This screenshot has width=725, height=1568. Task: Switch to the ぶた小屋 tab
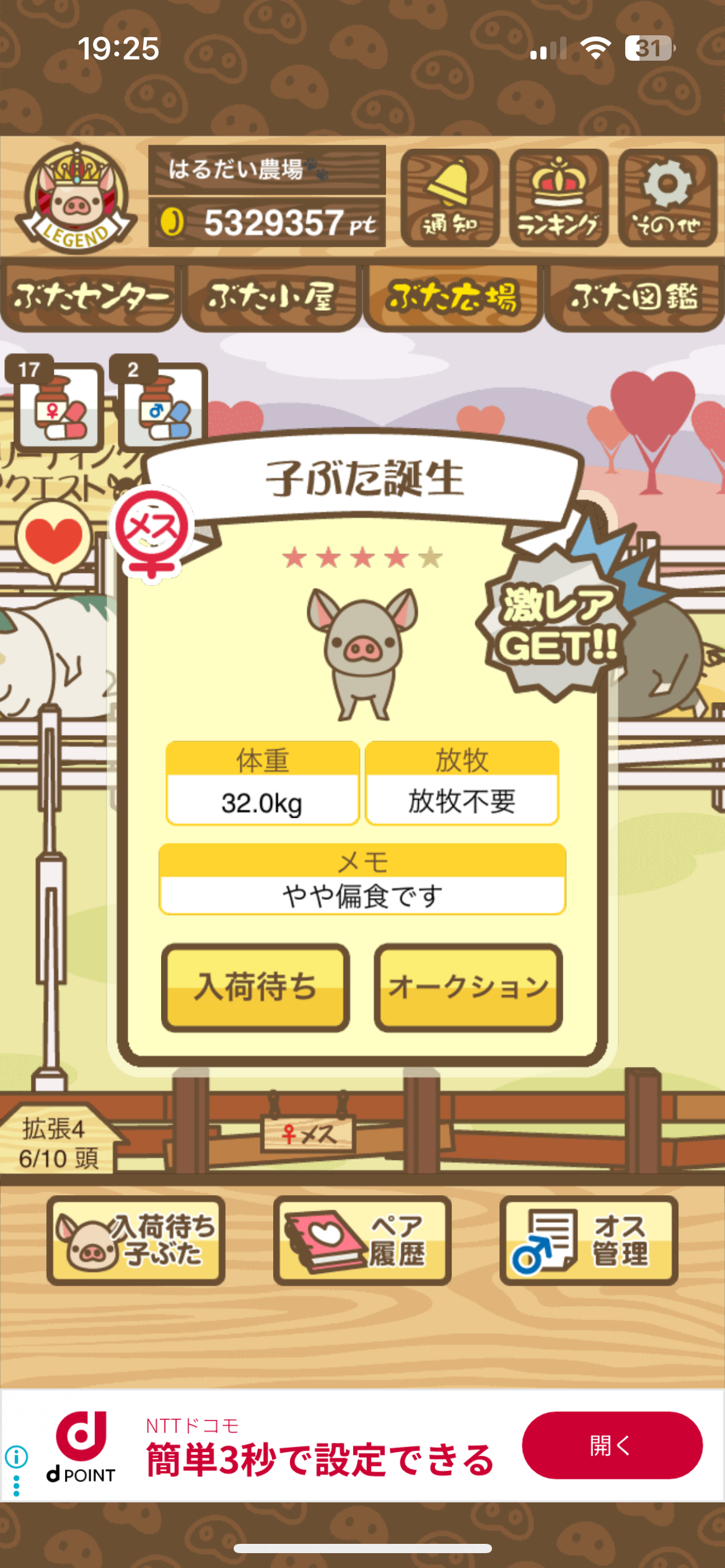tap(271, 298)
